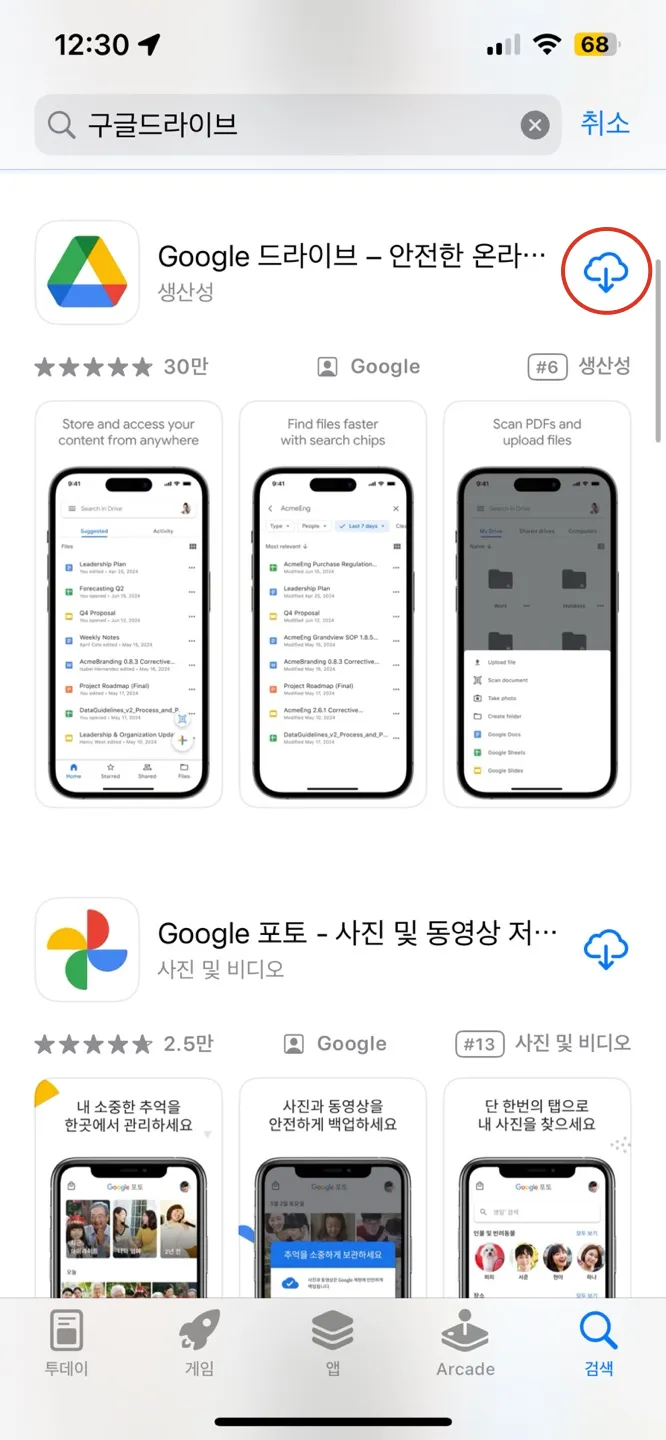Download the Google 포토 app

pos(606,949)
